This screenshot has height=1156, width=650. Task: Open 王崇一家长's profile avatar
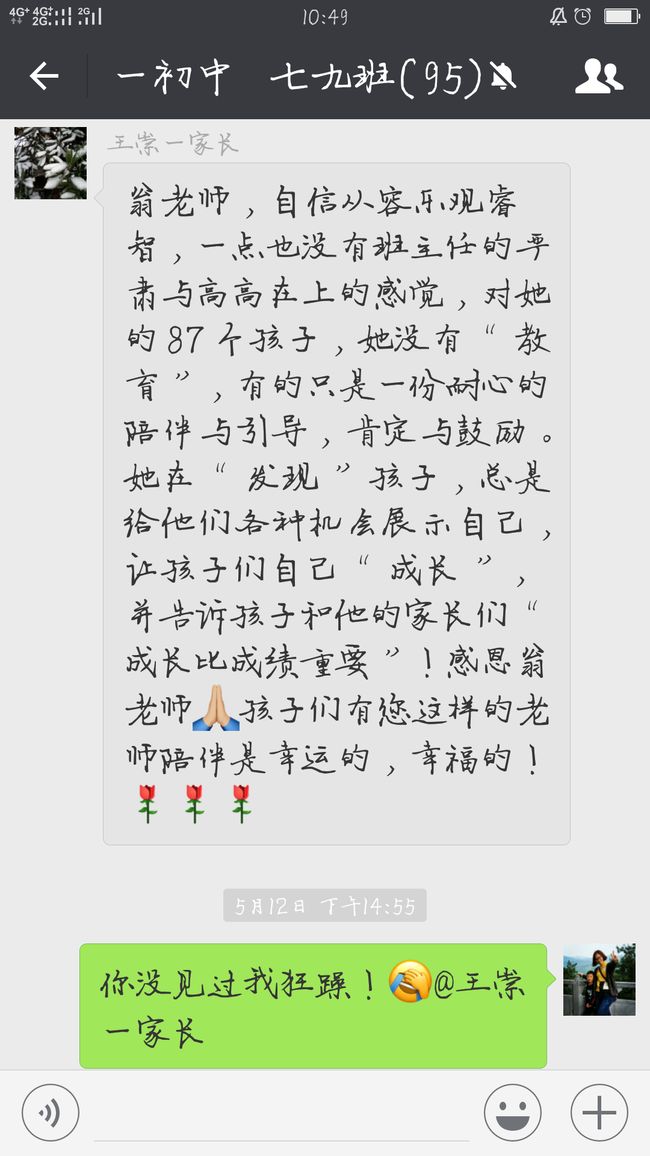pyautogui.click(x=51, y=163)
